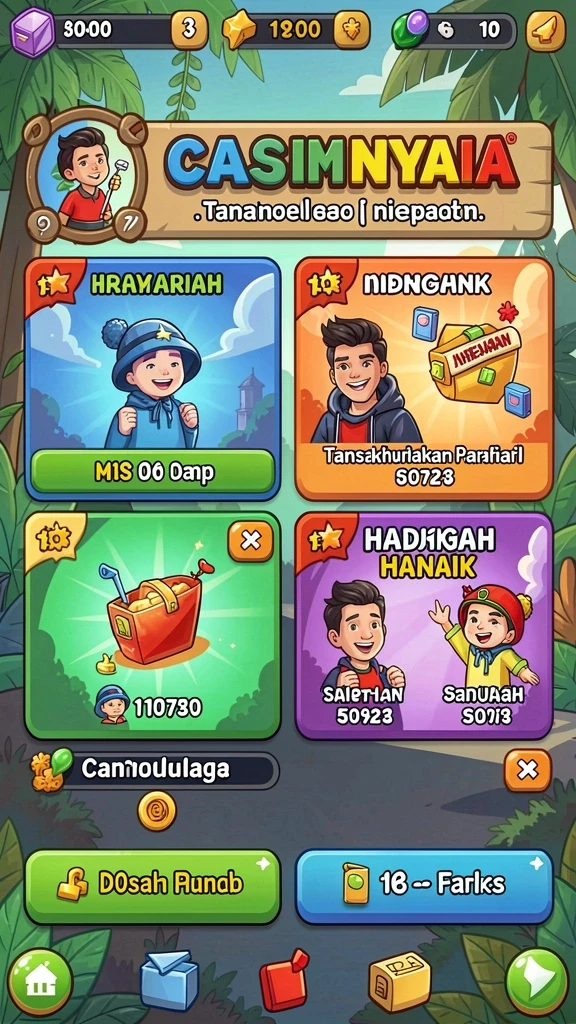Image resolution: width=576 pixels, height=1024 pixels.
Task: Tap the gold spiral coin
Action: [x=157, y=811]
